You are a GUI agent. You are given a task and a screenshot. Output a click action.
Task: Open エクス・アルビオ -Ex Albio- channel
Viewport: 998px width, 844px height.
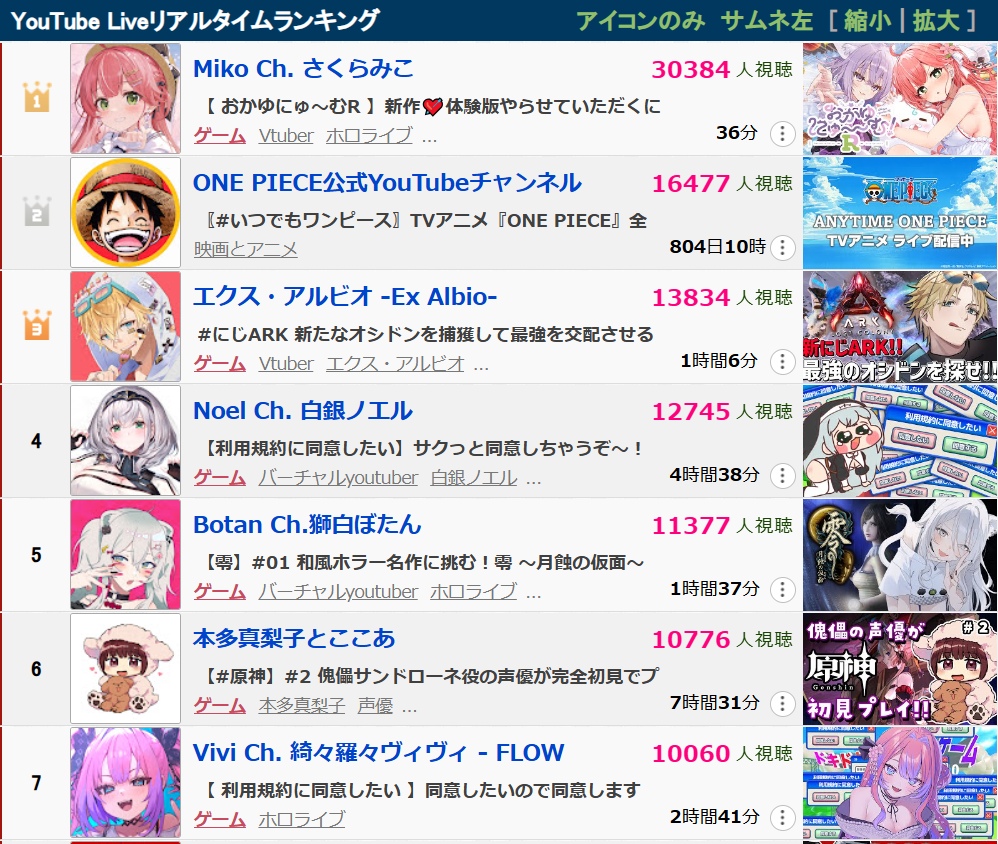[345, 297]
